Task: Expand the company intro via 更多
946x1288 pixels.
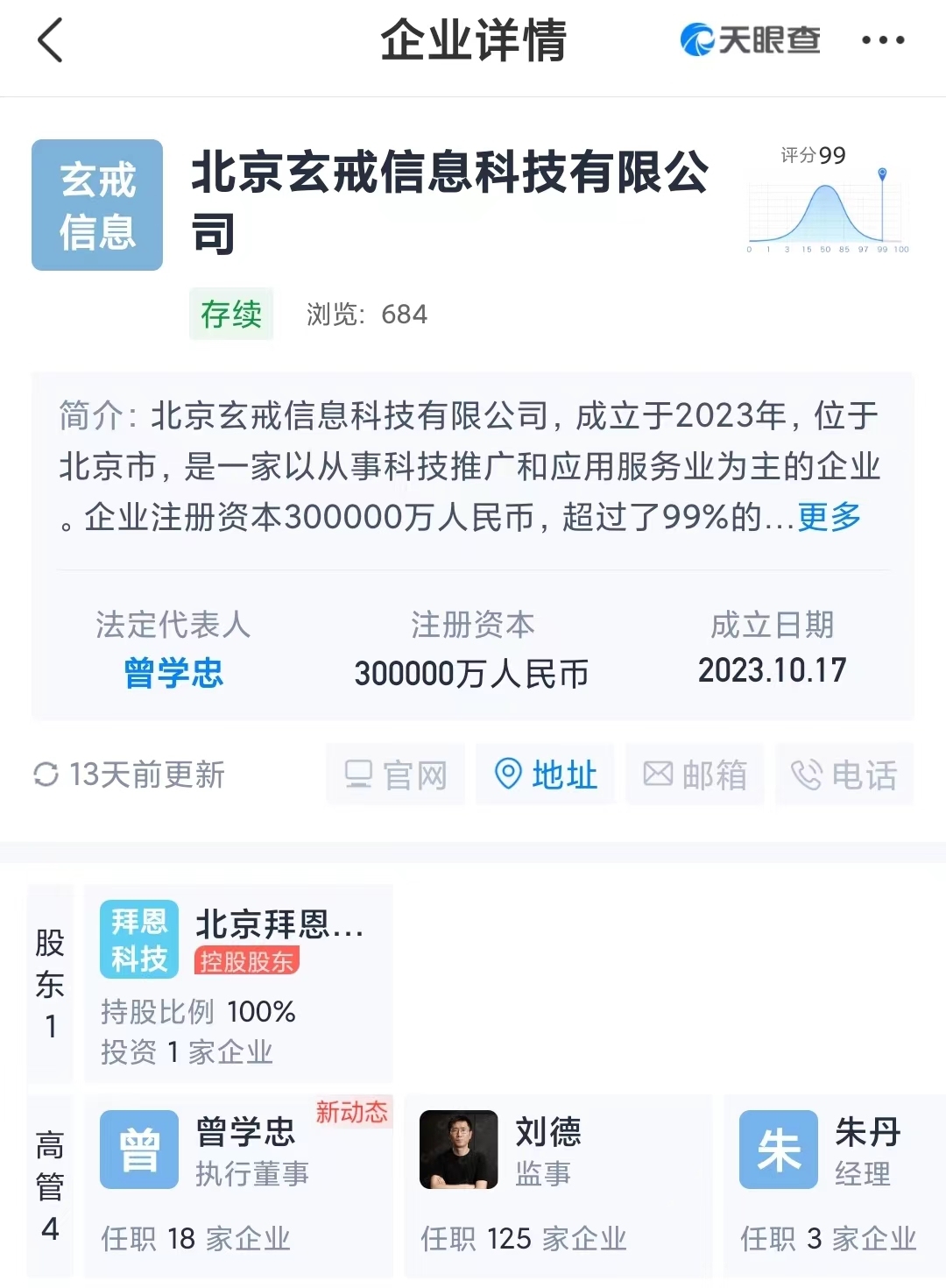Action: tap(829, 517)
